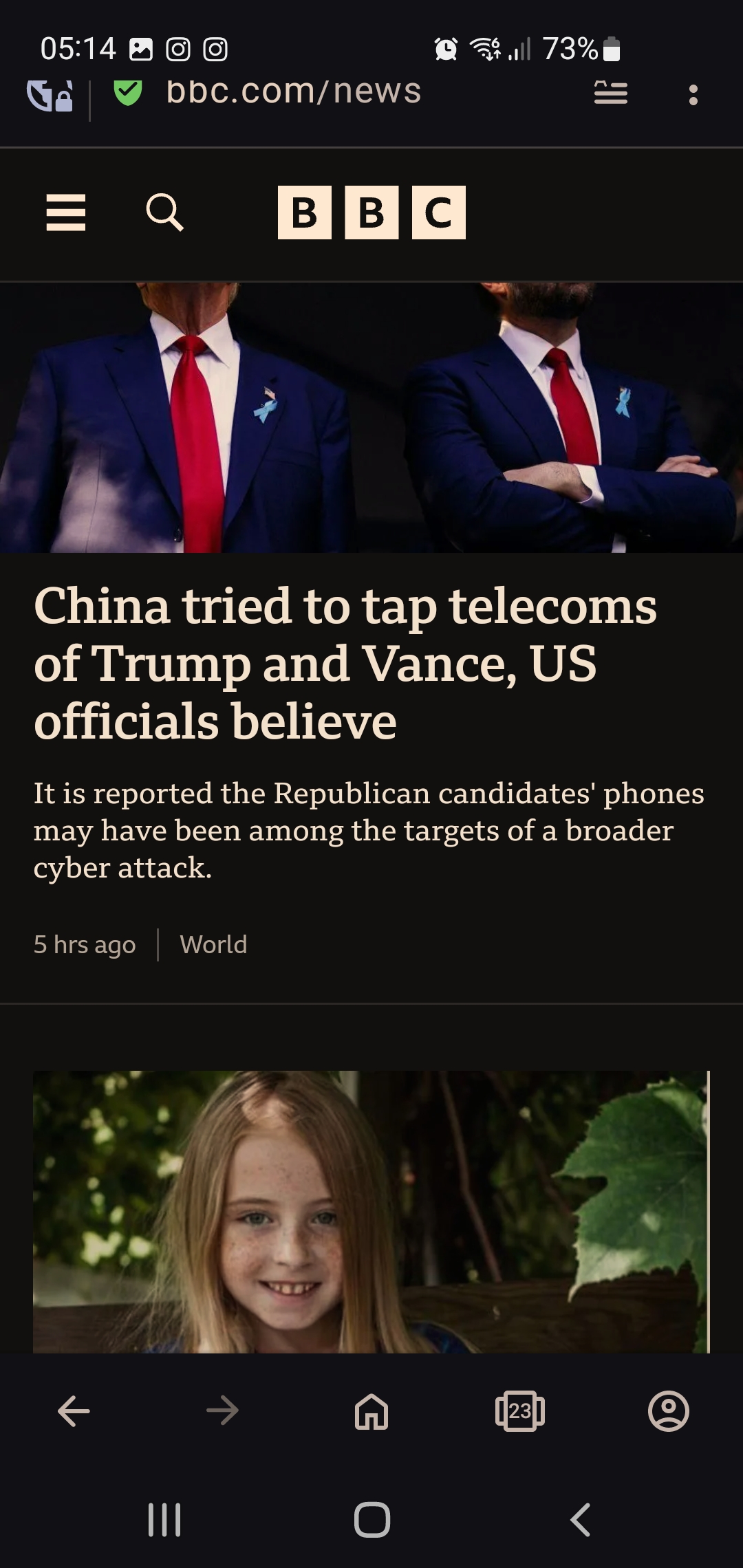743x1568 pixels.
Task: Open the China telecoms Trump and Vance headline
Action: (345, 663)
